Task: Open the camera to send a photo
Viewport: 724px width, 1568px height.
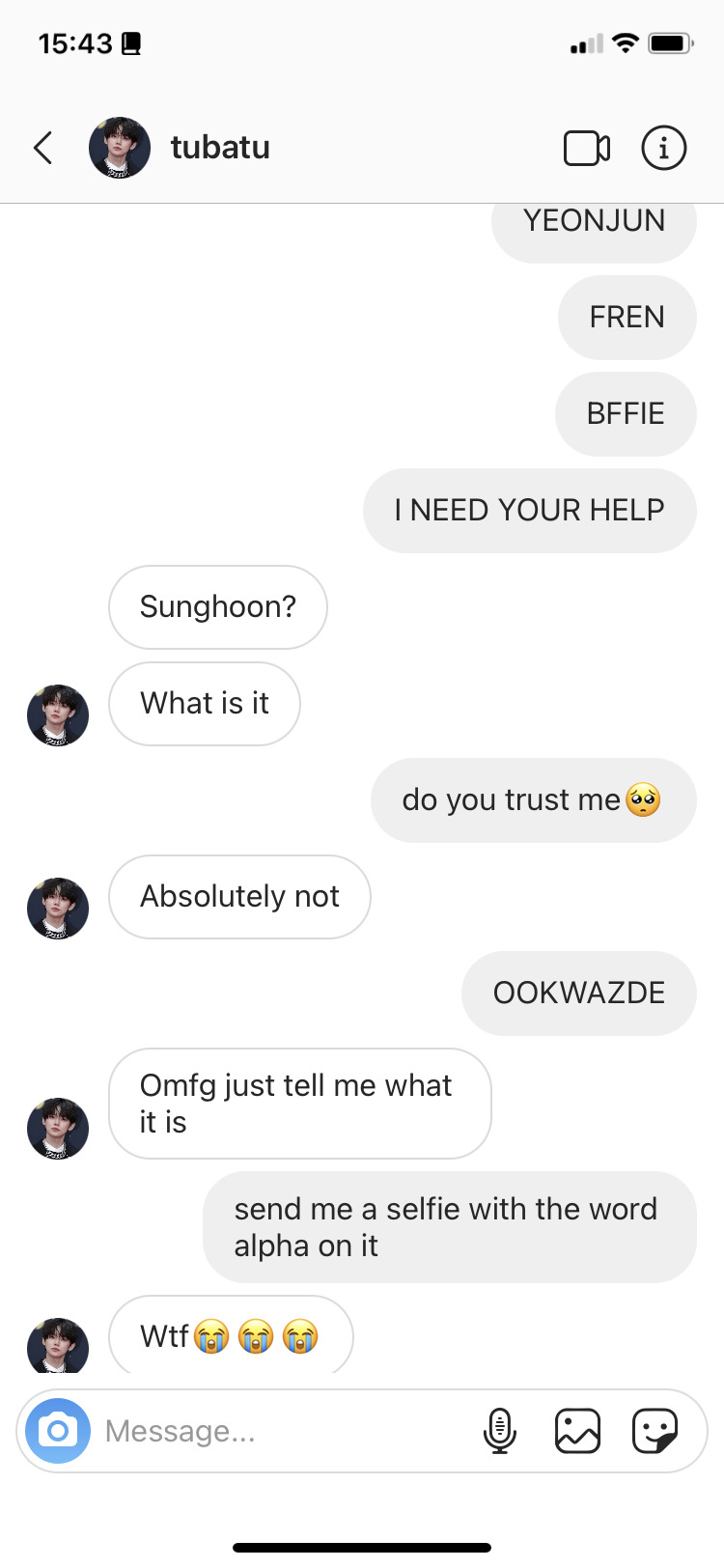Action: click(x=58, y=1430)
